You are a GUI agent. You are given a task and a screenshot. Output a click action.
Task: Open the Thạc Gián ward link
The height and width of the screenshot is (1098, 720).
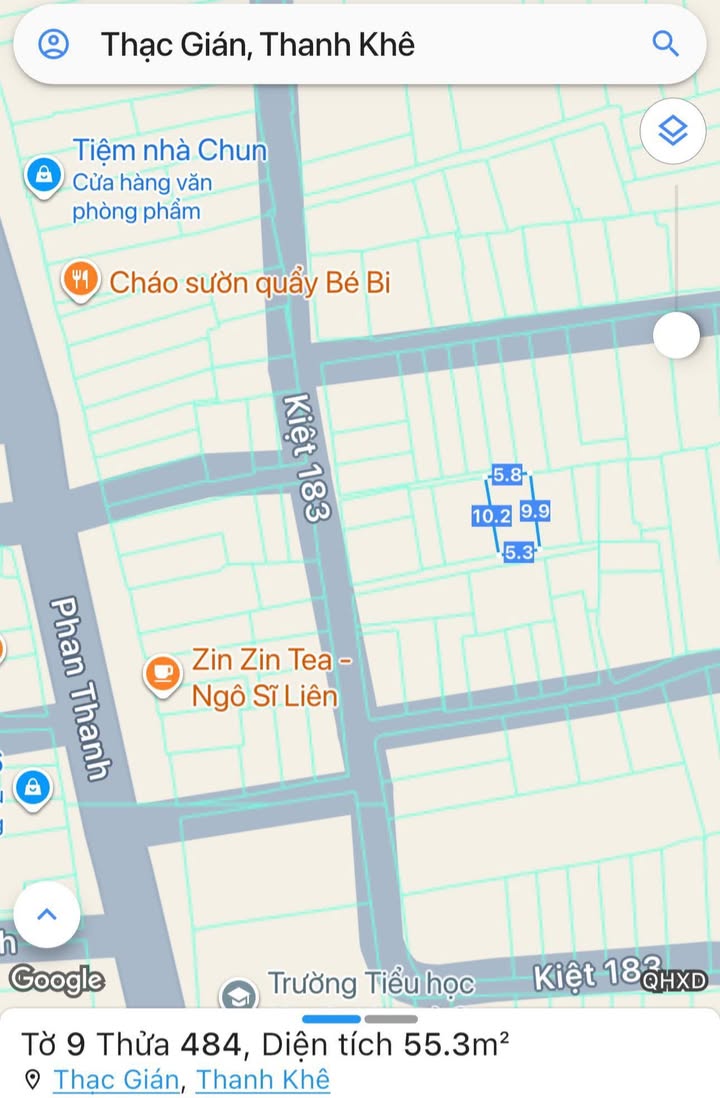pyautogui.click(x=116, y=1080)
